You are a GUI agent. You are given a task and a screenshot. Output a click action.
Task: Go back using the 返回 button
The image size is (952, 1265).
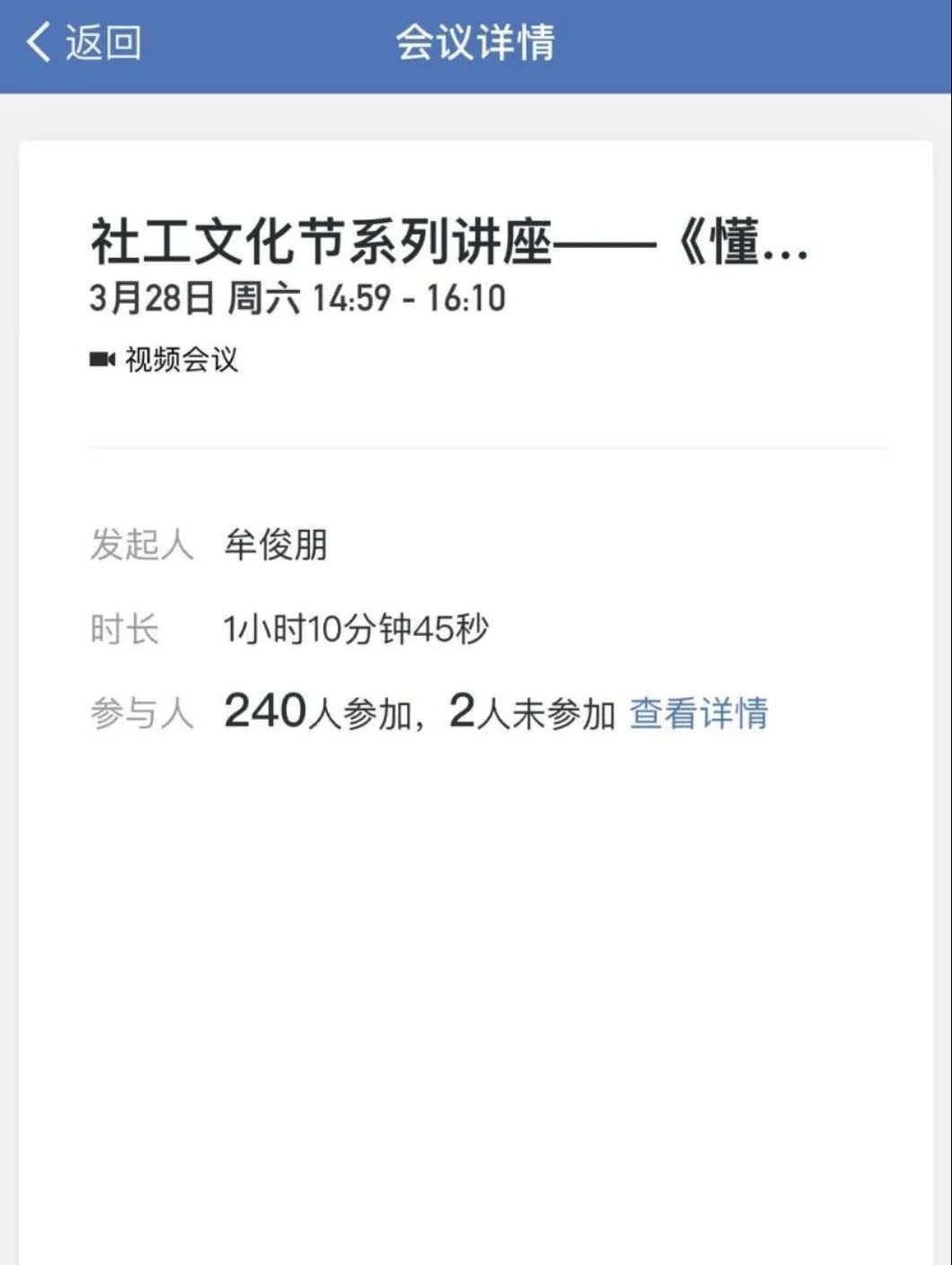84,43
